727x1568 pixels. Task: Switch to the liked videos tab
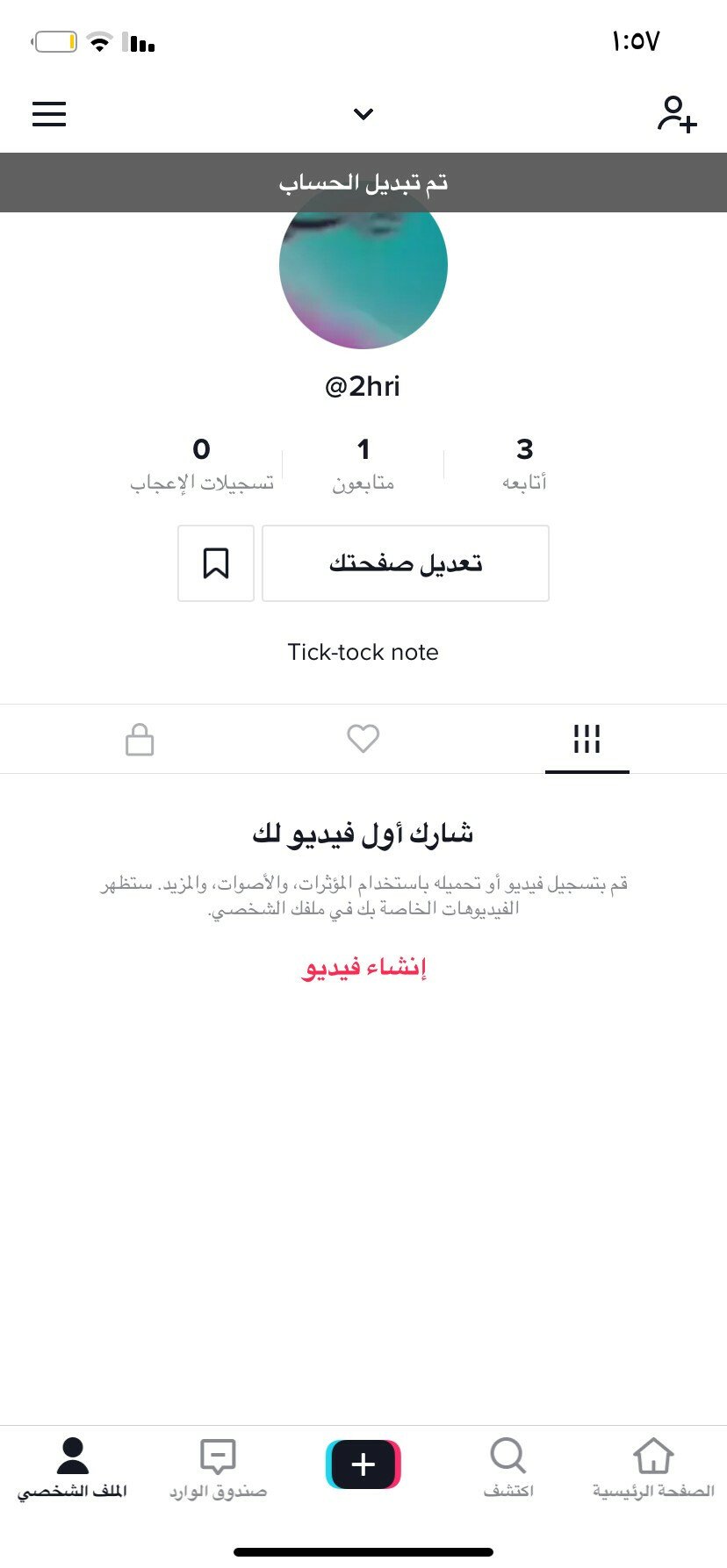tap(363, 739)
